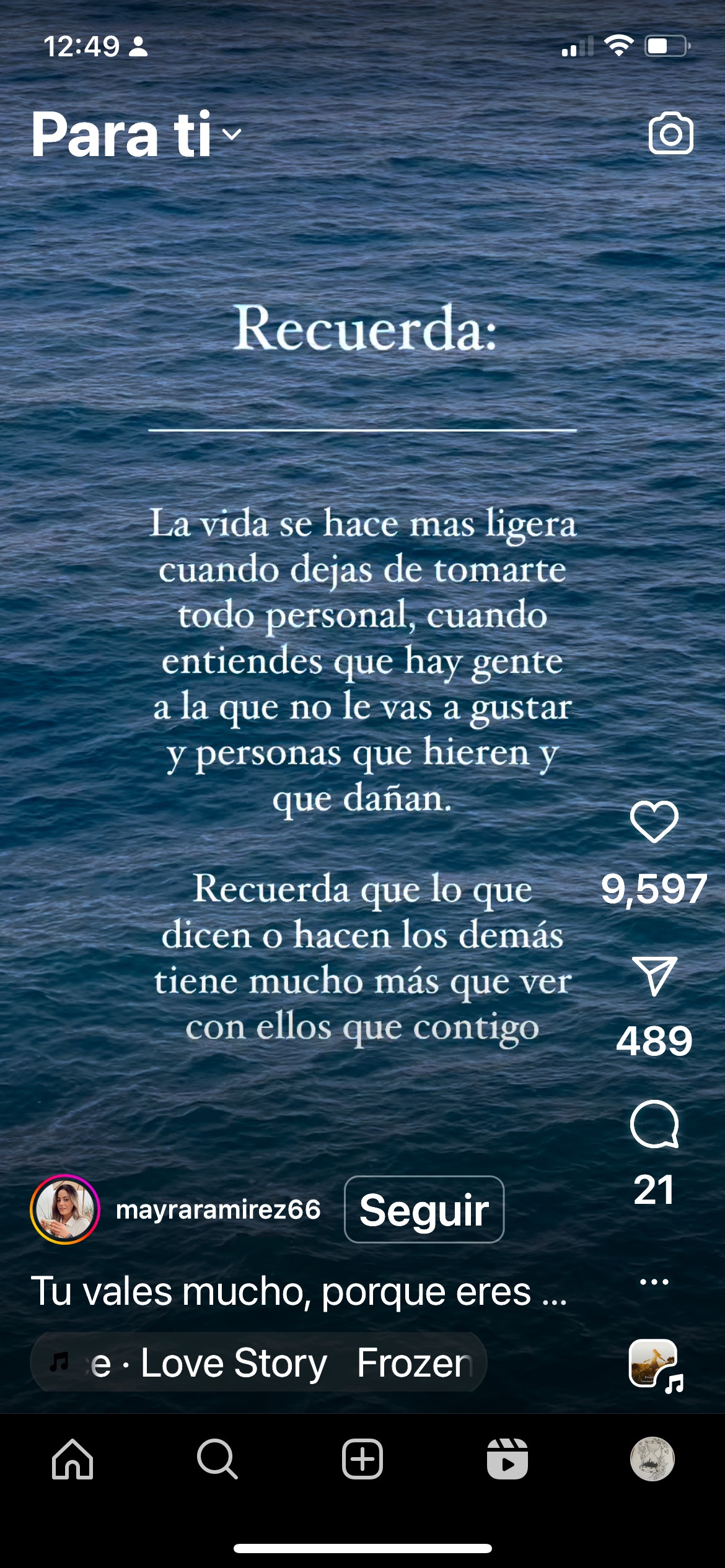Switch to the Reels tab

click(507, 1459)
